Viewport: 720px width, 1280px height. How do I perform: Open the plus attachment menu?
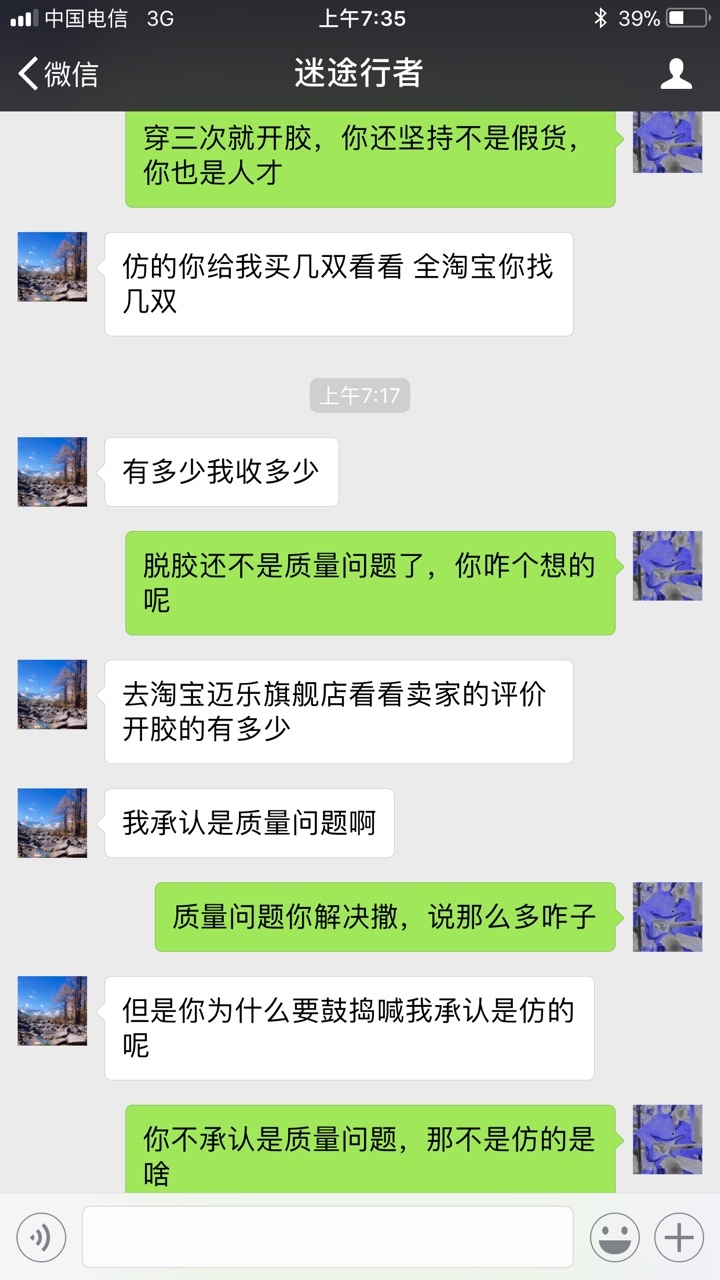point(679,1239)
